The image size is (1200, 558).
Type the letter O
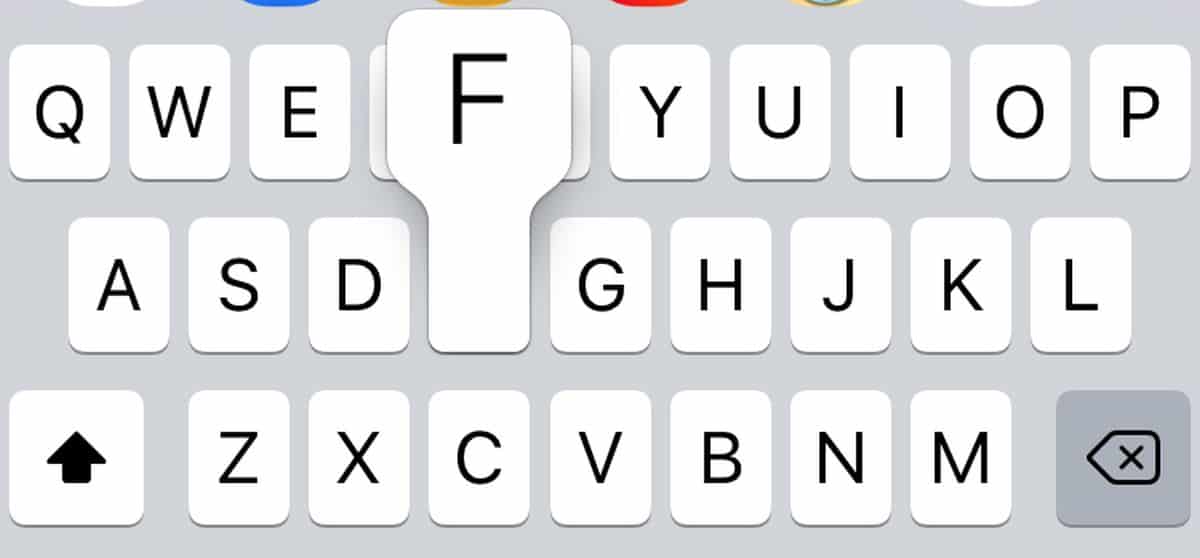(1020, 112)
